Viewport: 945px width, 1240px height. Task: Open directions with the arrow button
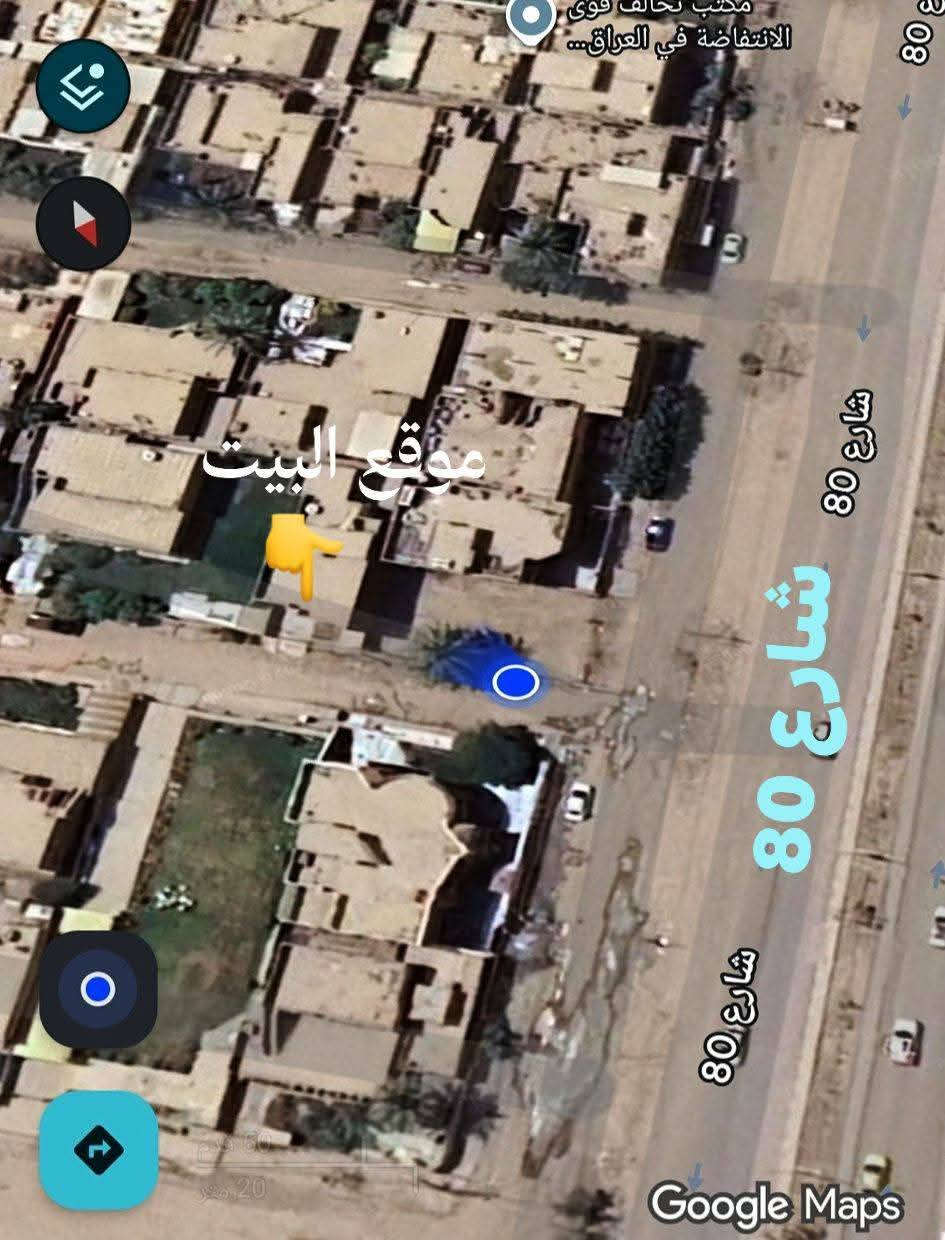tap(98, 1150)
